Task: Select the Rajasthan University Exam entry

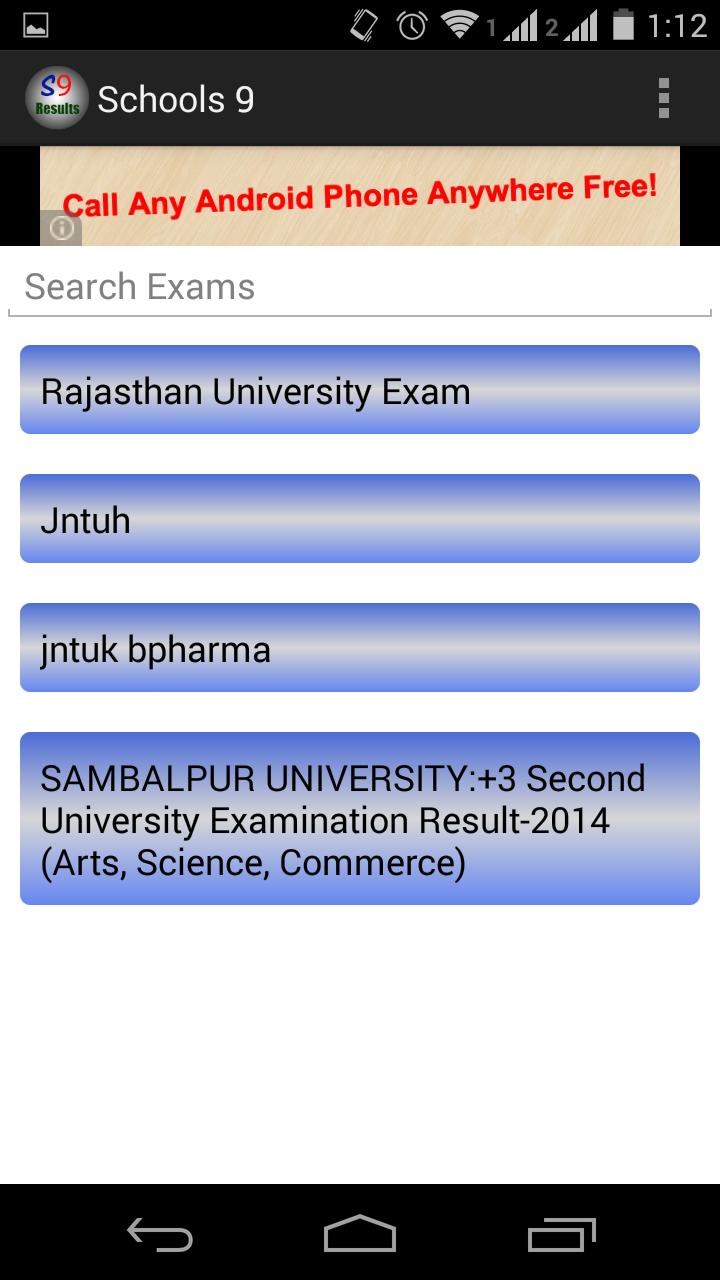Action: [x=359, y=389]
